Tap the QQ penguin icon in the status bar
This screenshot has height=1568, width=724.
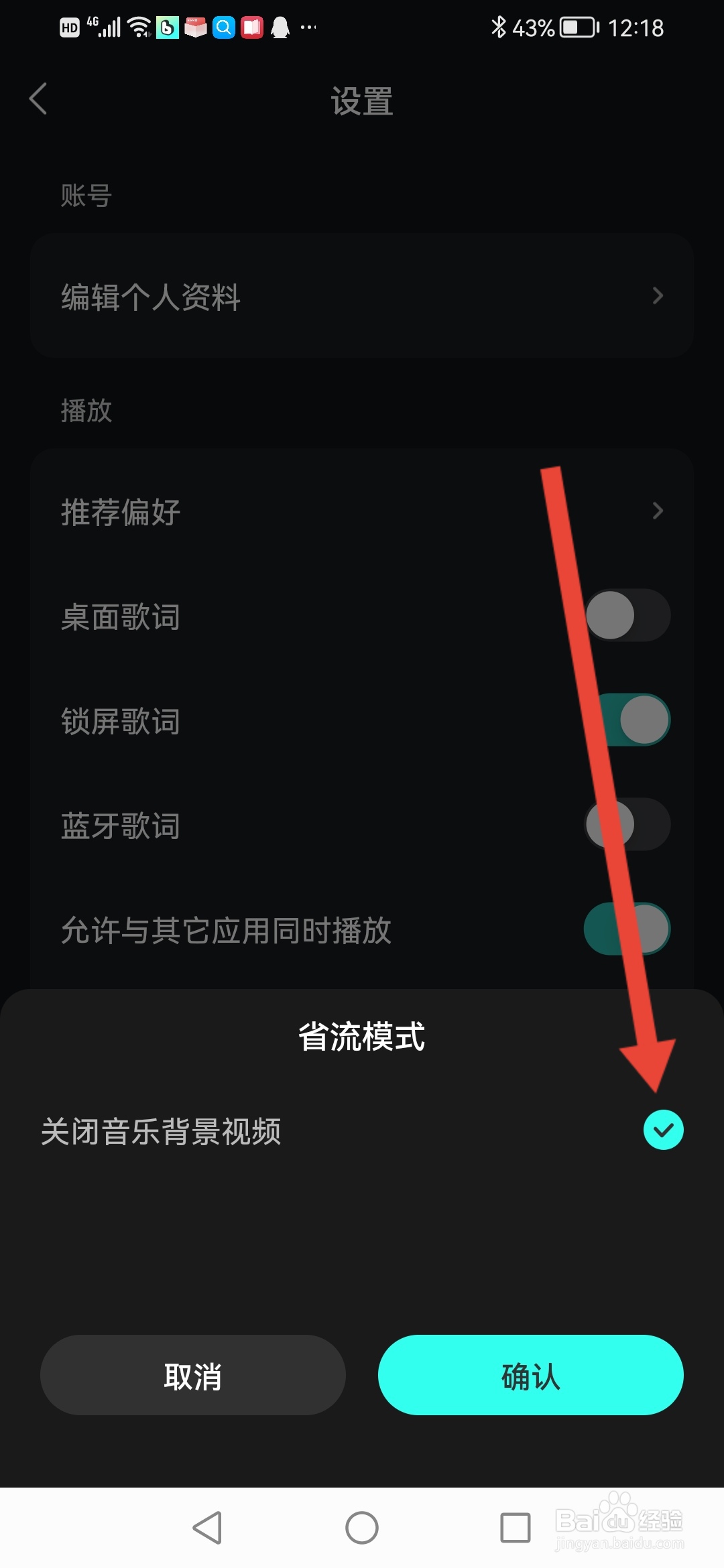(x=280, y=27)
